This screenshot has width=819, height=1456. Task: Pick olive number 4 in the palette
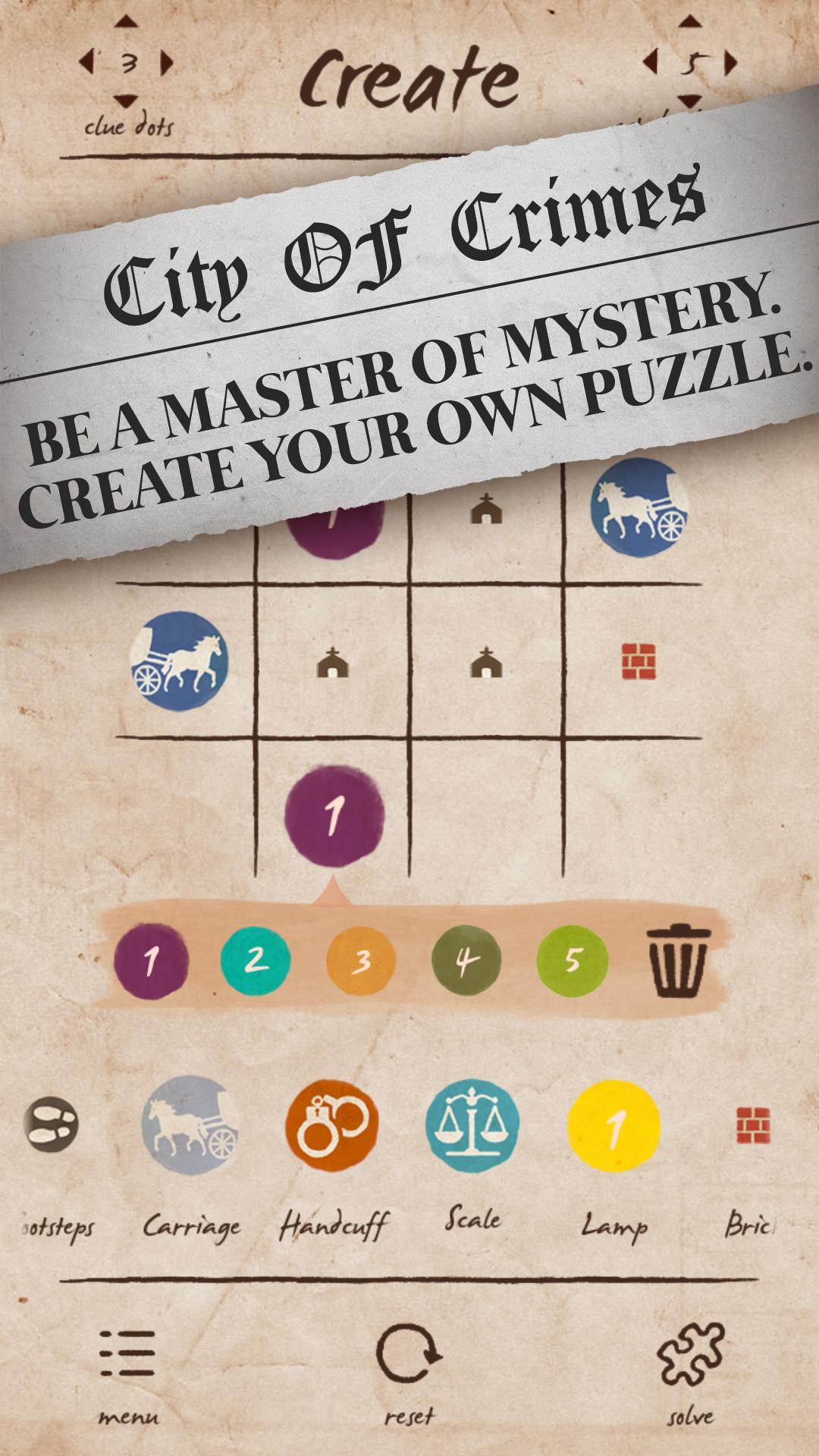466,960
